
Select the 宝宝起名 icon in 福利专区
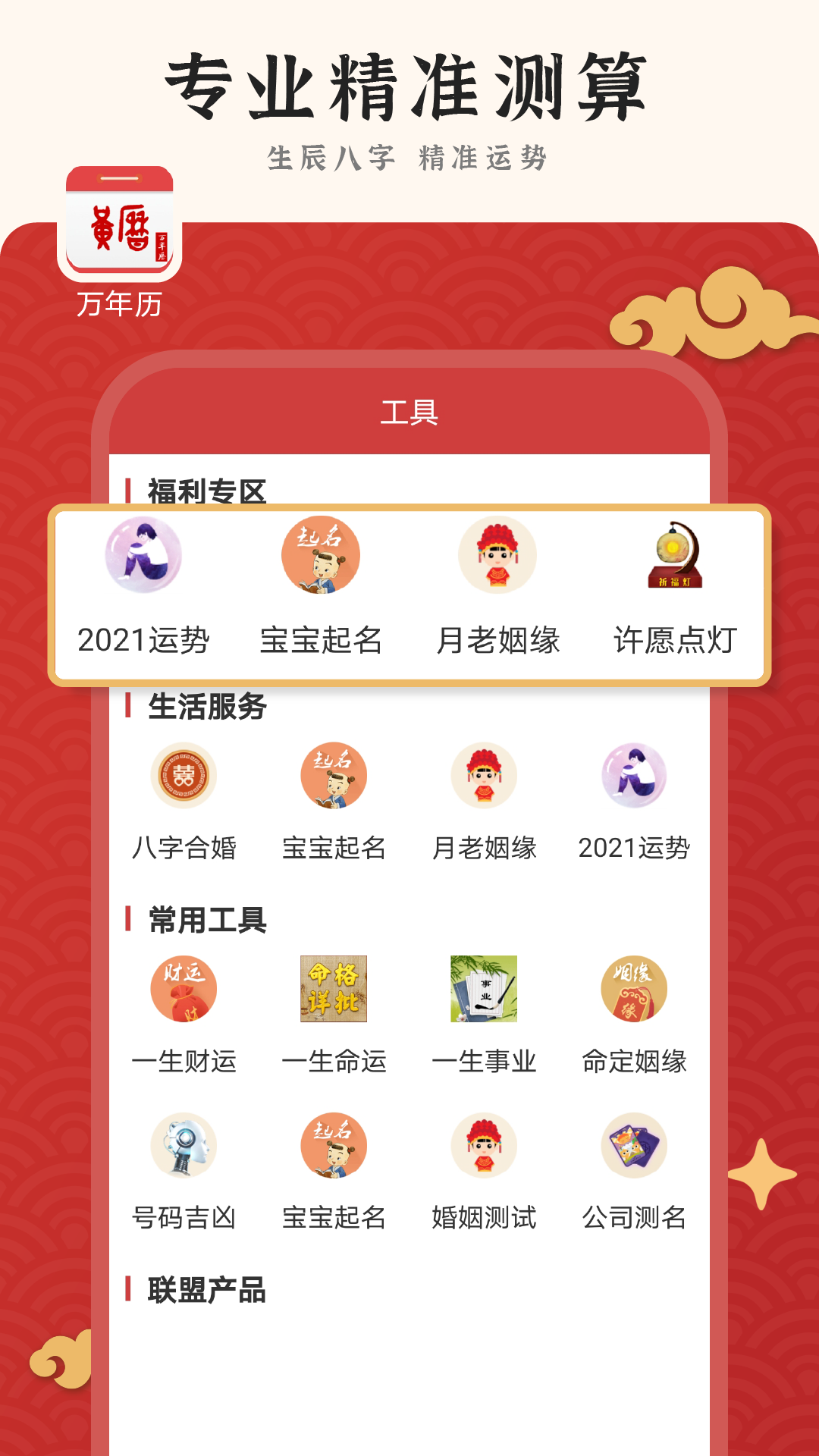pyautogui.click(x=322, y=556)
